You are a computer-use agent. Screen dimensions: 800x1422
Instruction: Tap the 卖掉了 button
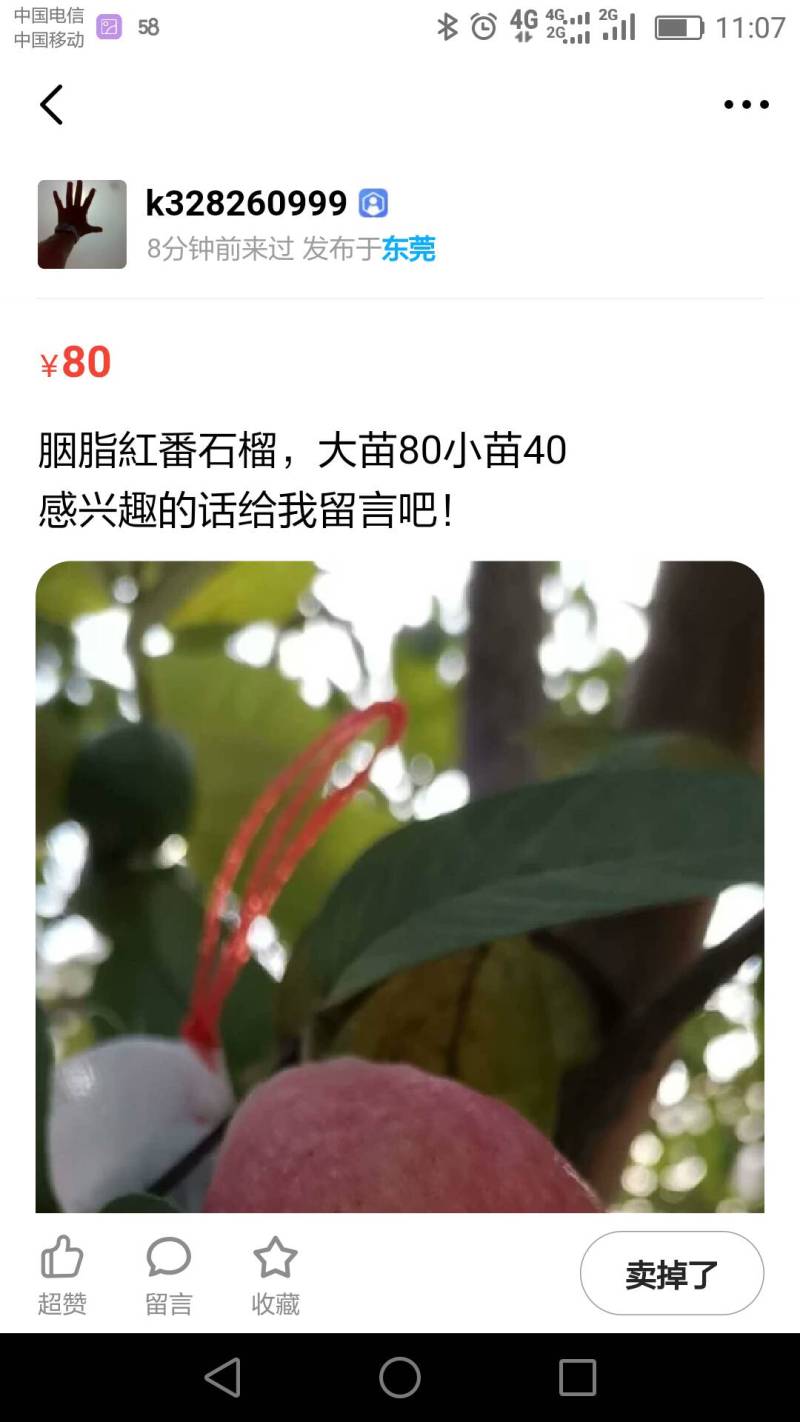[x=672, y=1273]
